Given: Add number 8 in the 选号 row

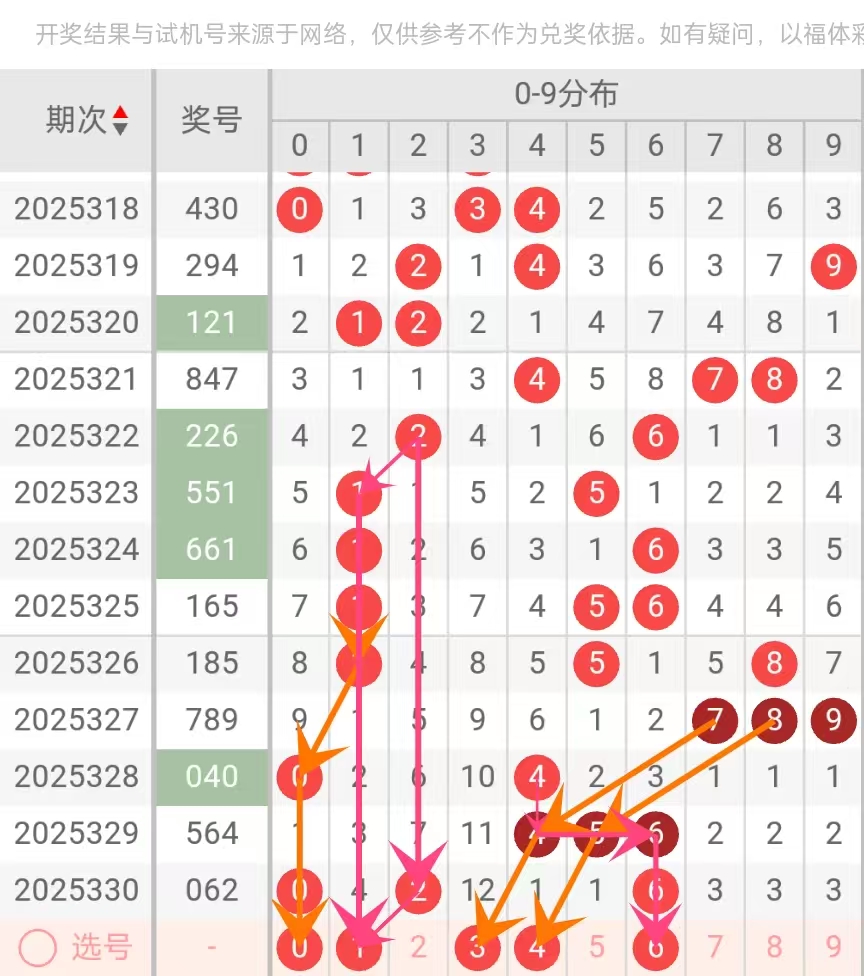Looking at the screenshot, I should [774, 947].
